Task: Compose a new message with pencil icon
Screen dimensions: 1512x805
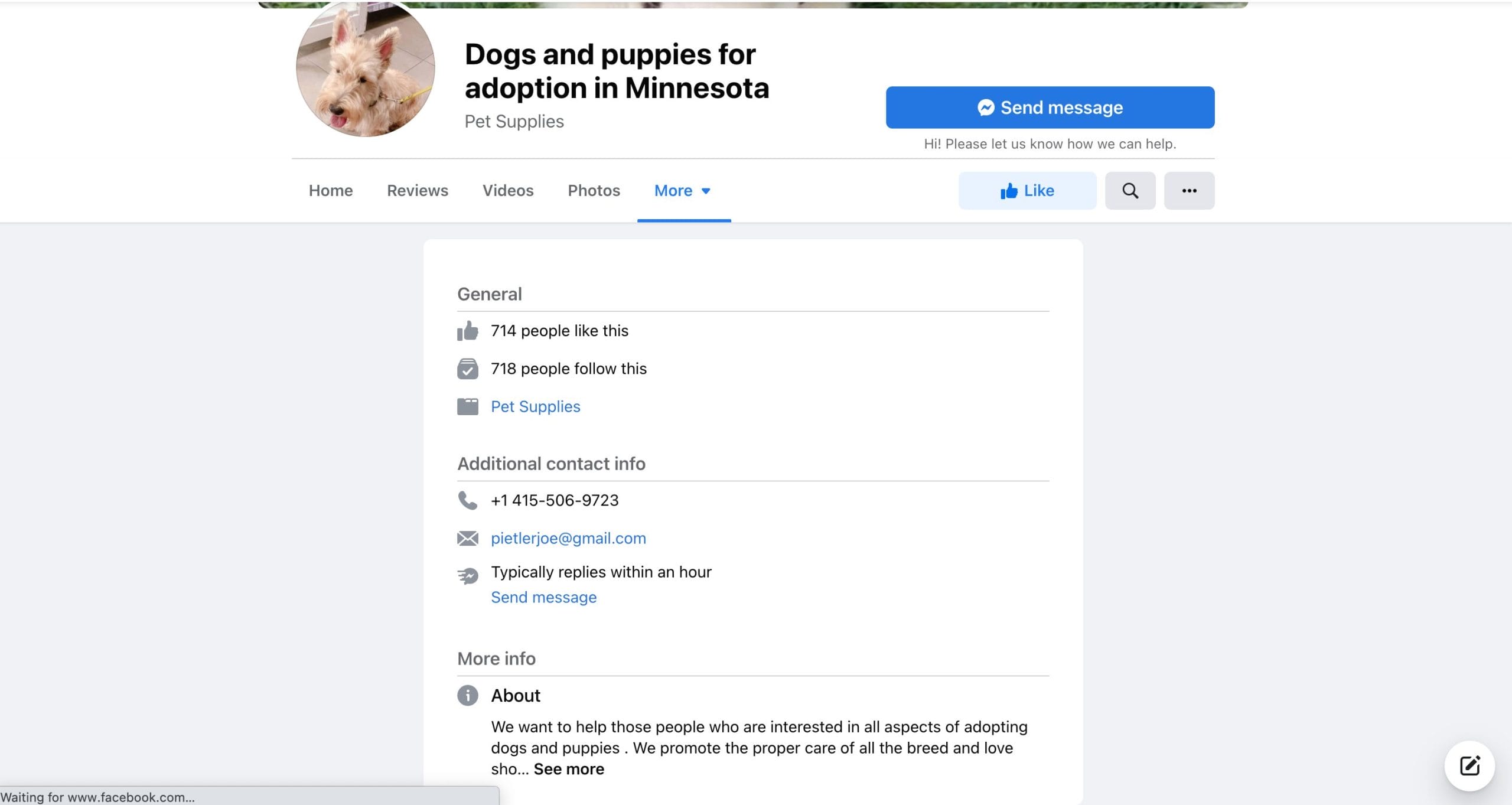Action: tap(1469, 766)
